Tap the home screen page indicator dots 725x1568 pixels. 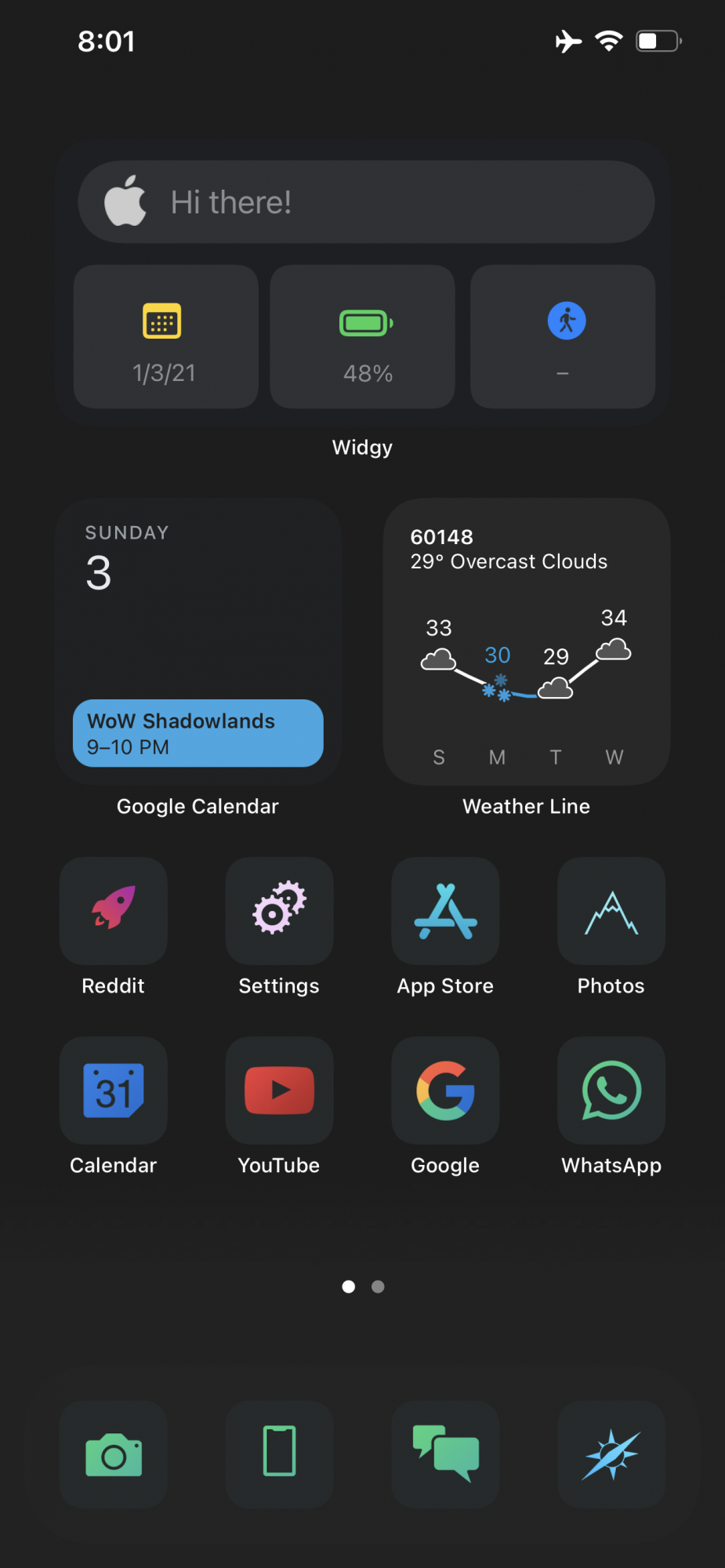[x=363, y=1287]
